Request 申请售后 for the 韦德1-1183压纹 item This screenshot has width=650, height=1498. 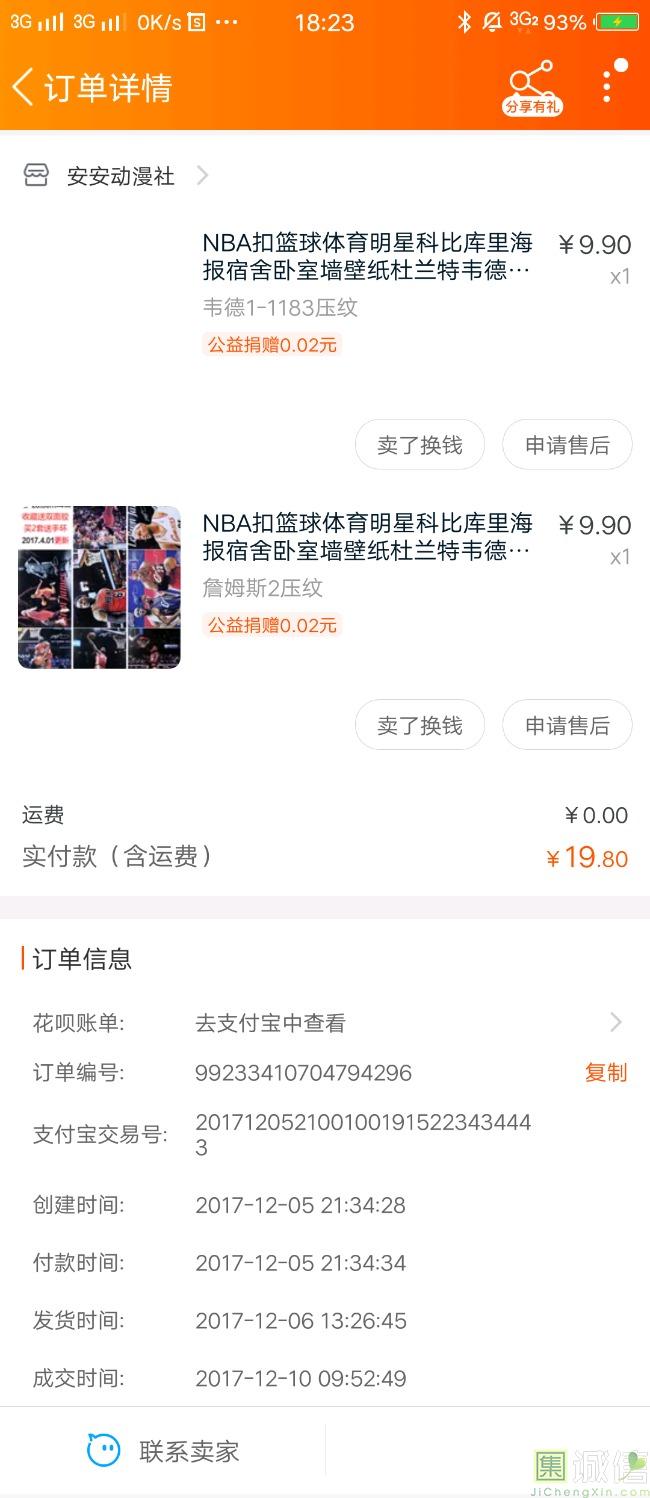567,445
